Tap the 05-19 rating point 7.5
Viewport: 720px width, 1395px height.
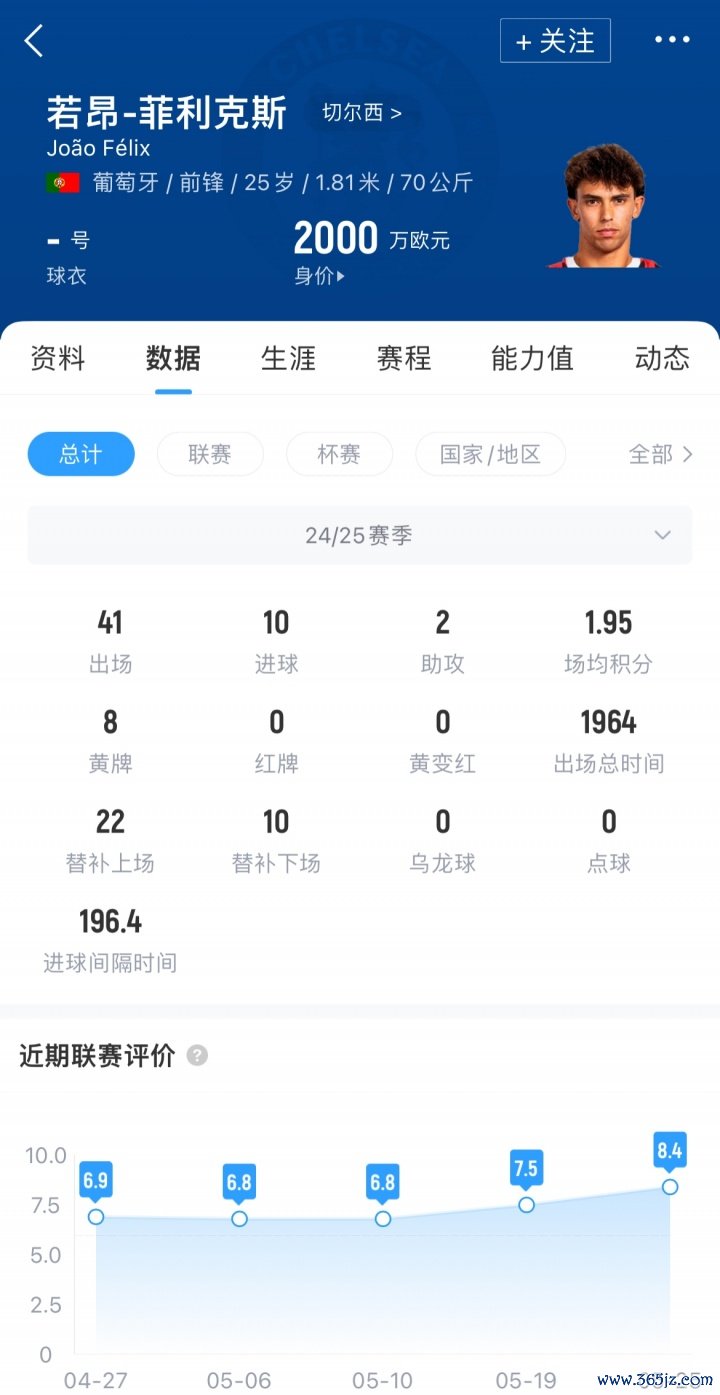click(x=526, y=1204)
